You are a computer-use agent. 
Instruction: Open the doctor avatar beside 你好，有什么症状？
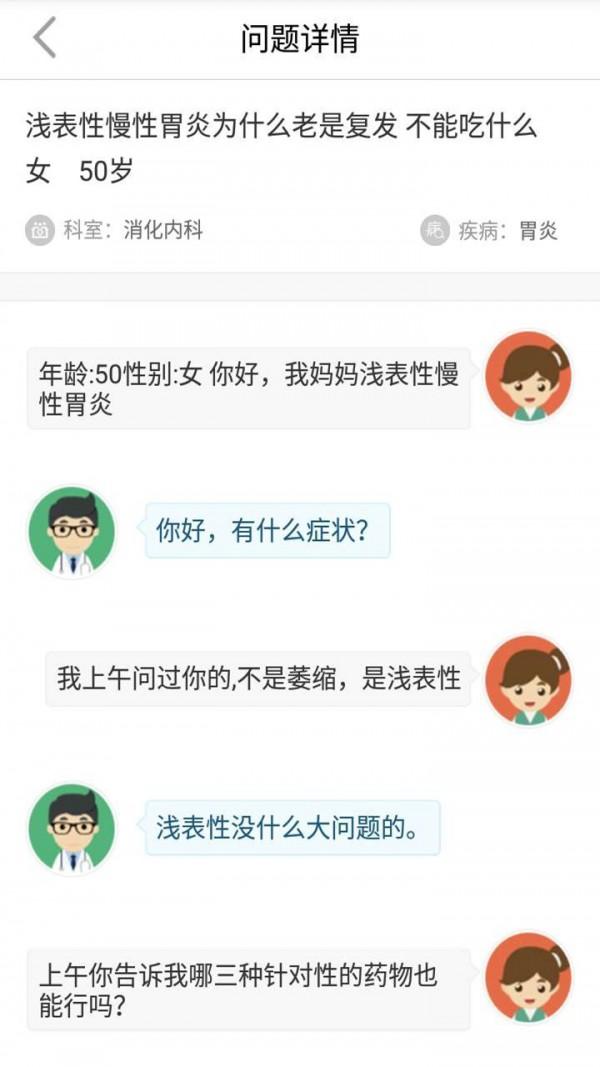pyautogui.click(x=72, y=531)
